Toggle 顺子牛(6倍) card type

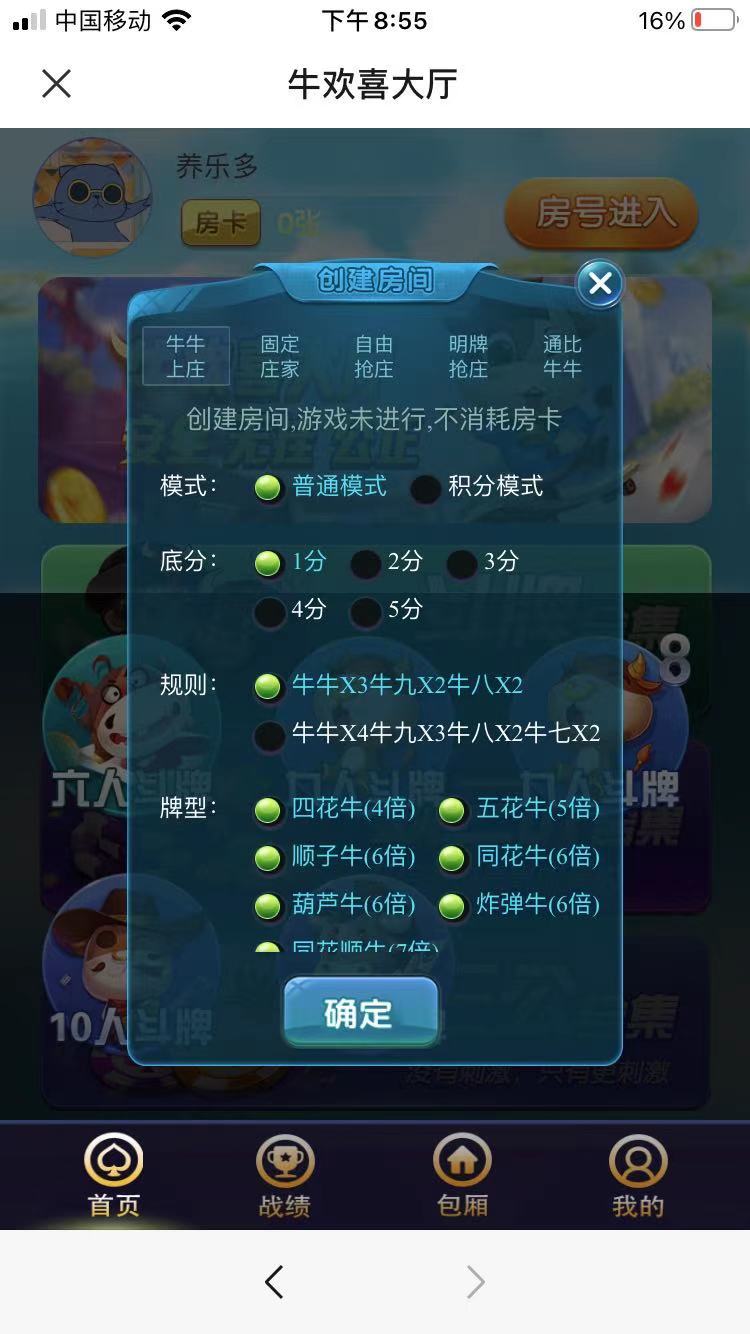point(268,858)
